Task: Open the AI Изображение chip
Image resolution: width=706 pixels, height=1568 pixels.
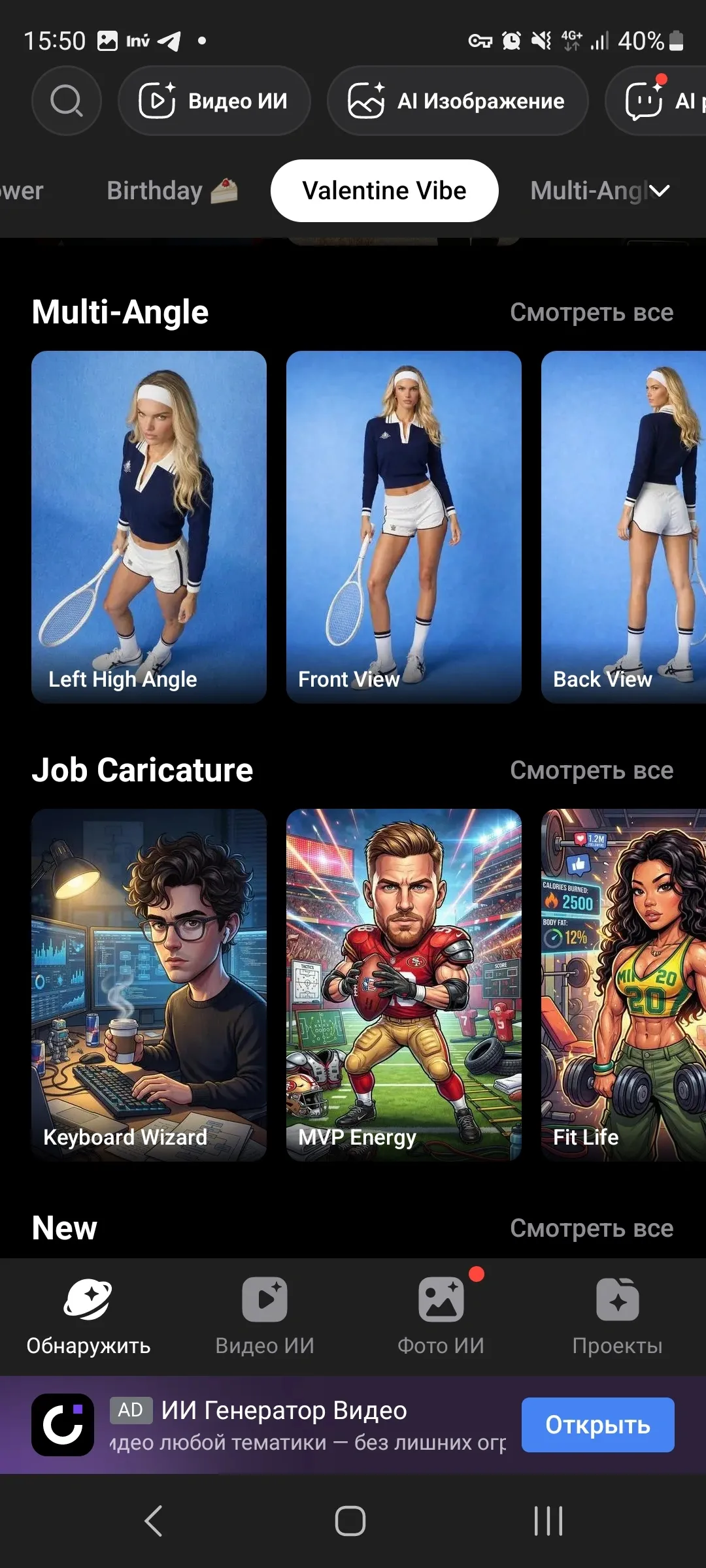Action: [x=457, y=101]
